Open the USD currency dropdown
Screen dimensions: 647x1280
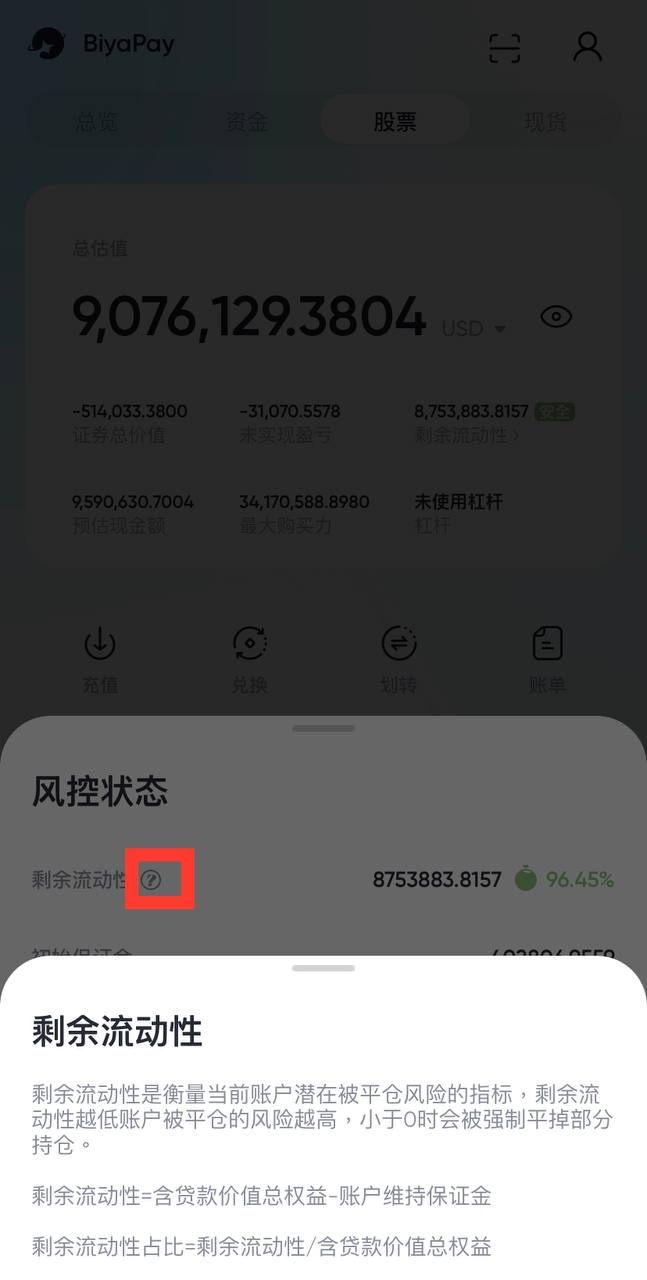click(474, 329)
